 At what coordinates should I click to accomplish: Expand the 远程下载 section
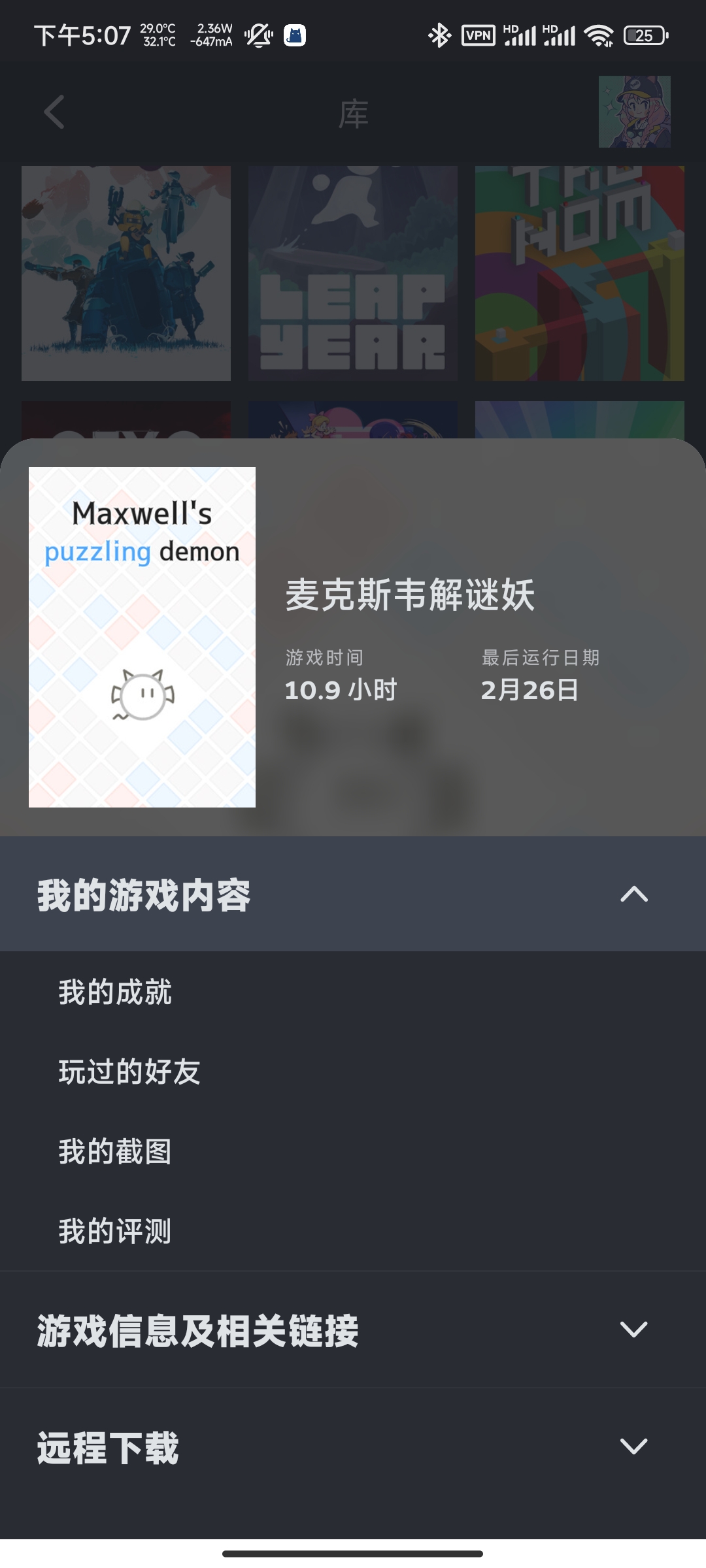[633, 1446]
